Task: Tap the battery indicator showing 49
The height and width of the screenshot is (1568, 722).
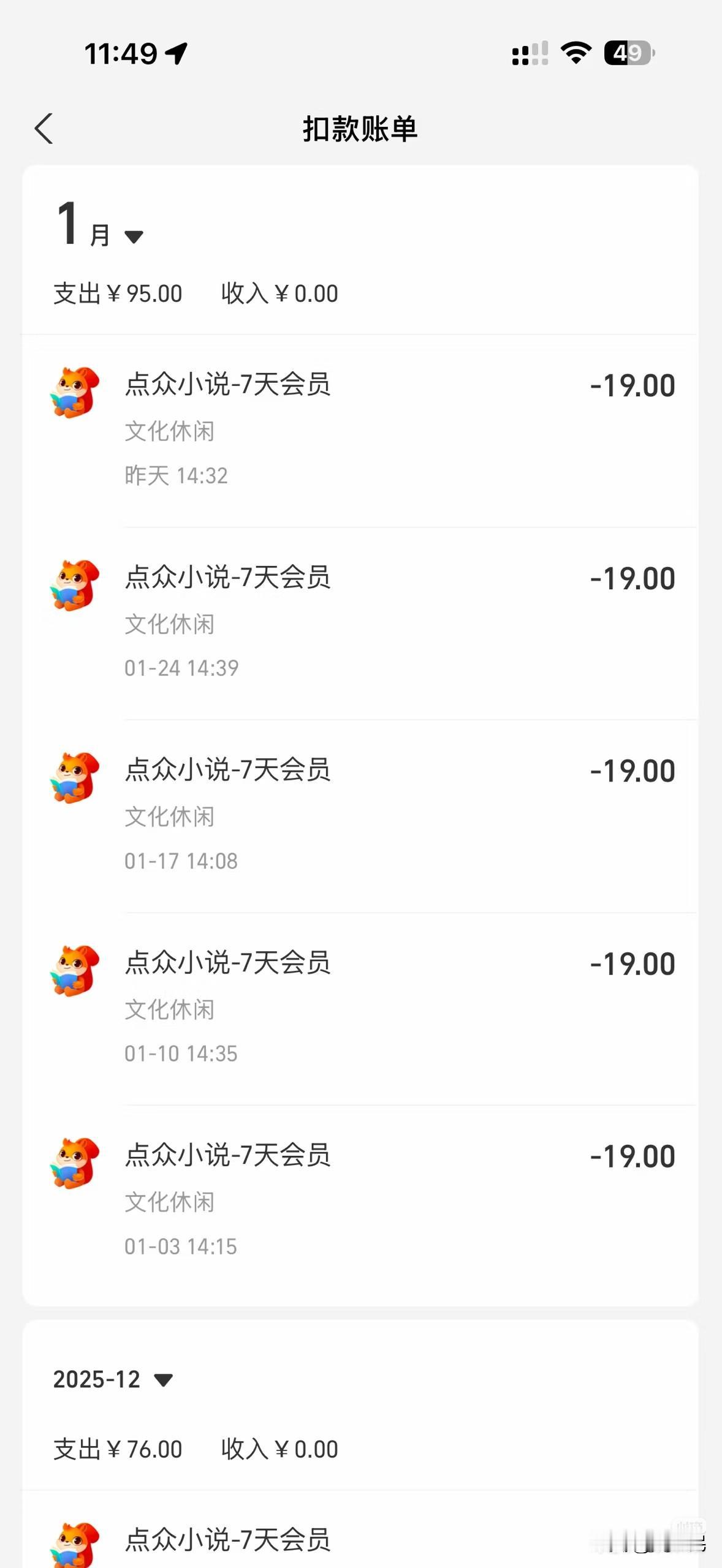Action: [627, 55]
